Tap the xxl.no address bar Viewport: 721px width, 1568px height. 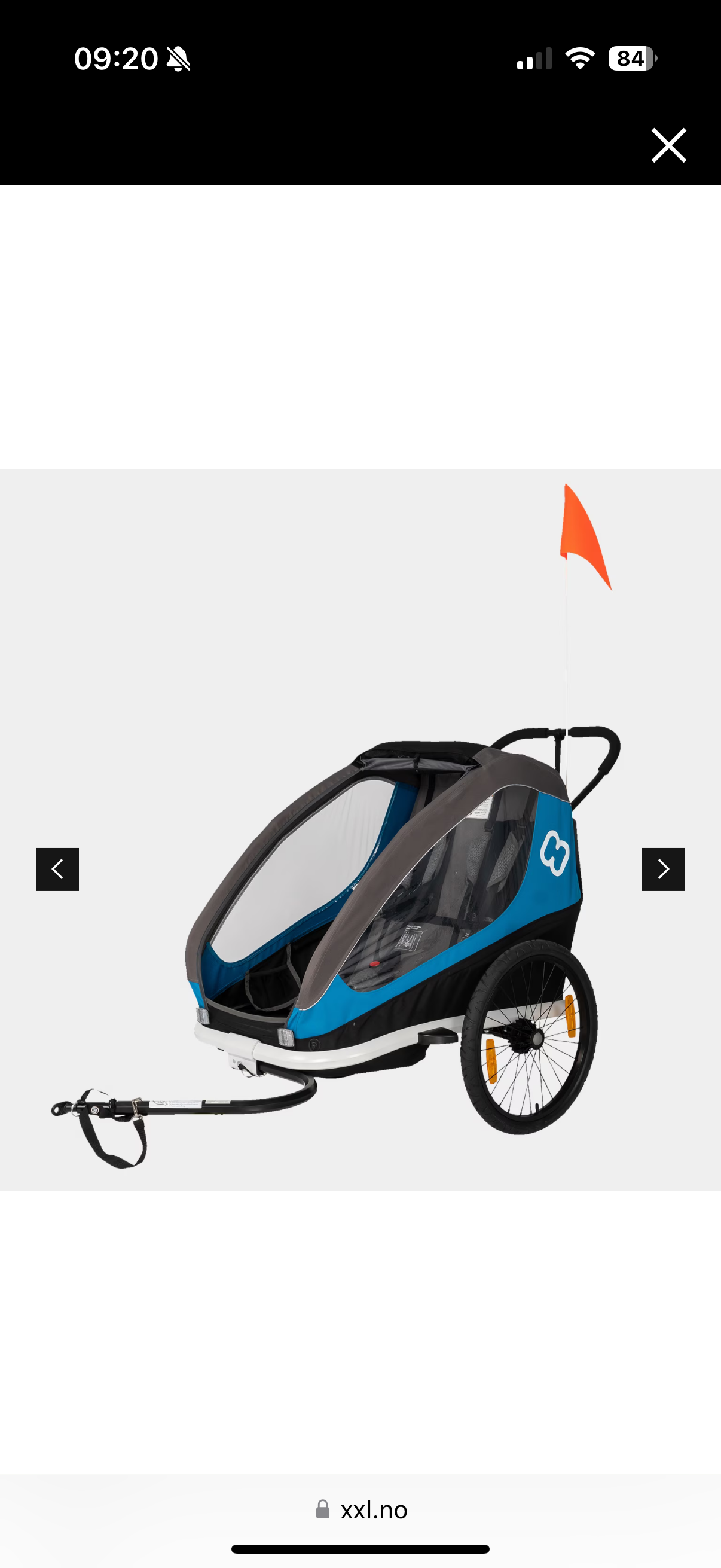point(362,1509)
